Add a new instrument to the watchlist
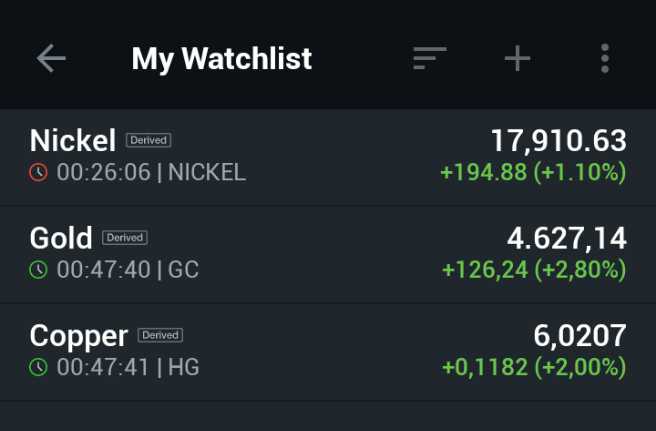This screenshot has height=431, width=656. (517, 58)
